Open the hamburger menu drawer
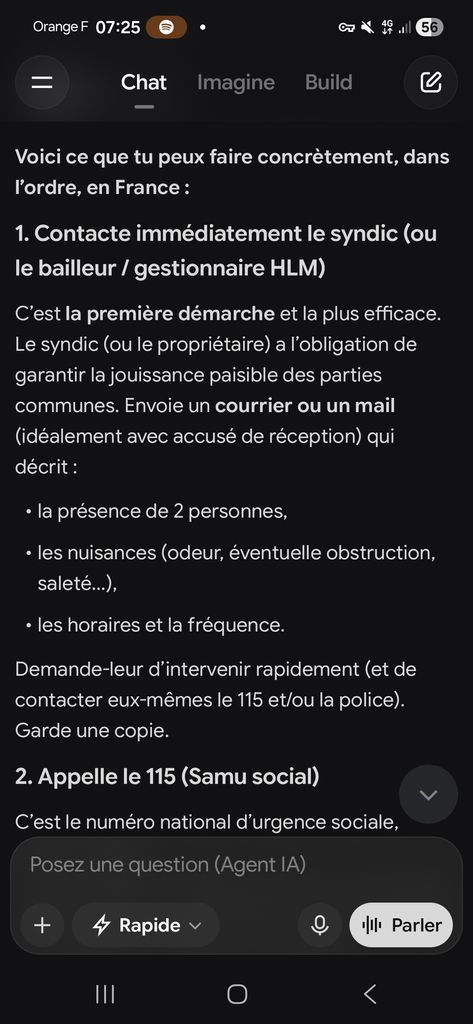 point(42,82)
